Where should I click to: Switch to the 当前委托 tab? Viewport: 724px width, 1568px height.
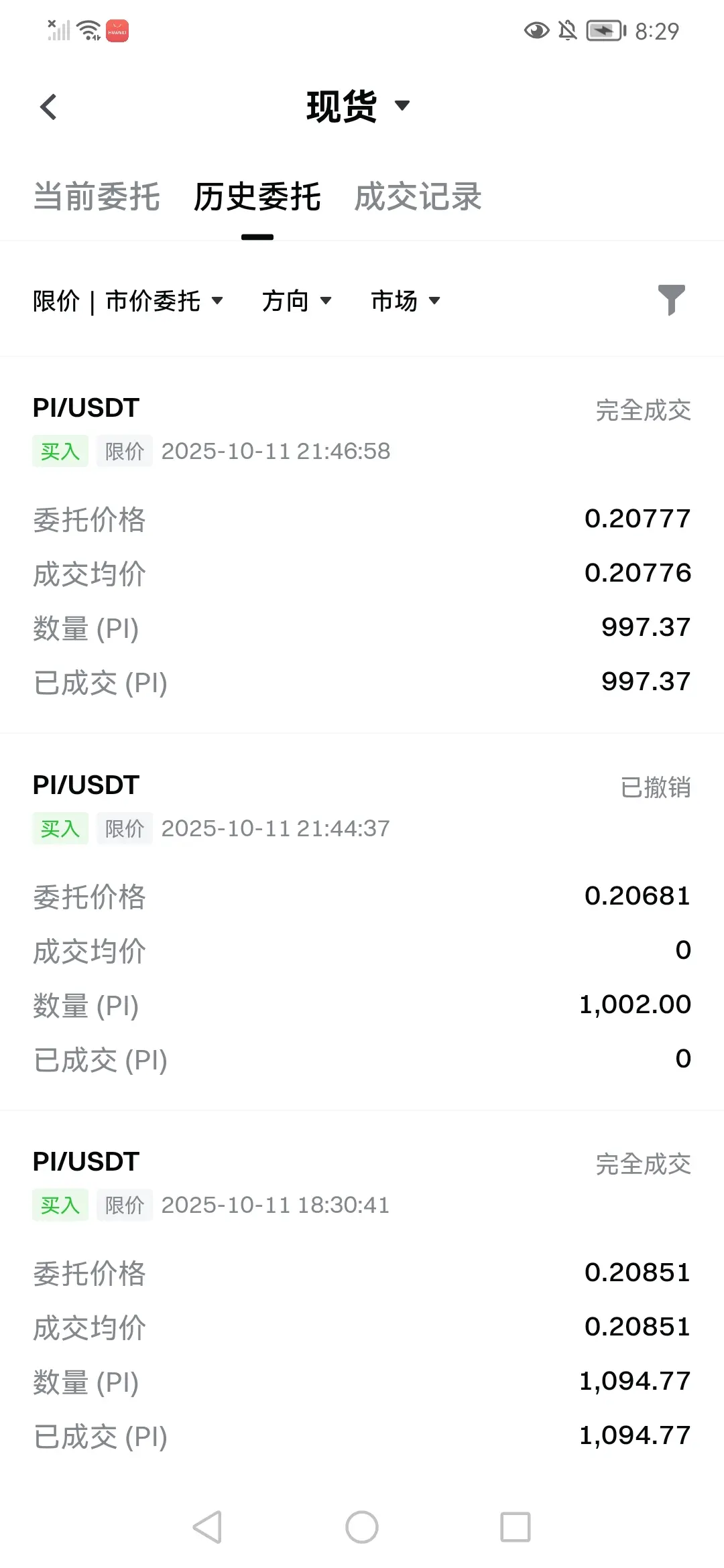pyautogui.click(x=97, y=197)
